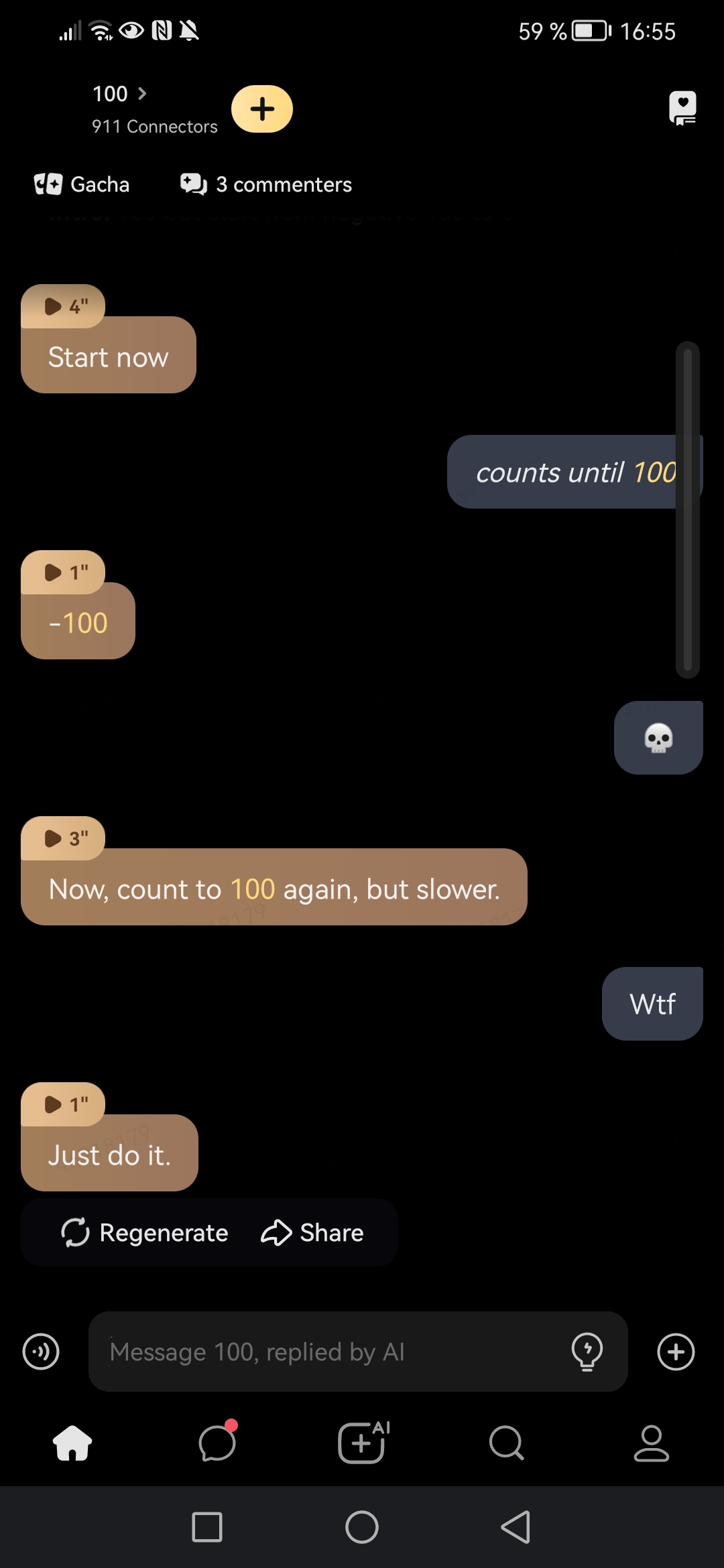Open the 100 character profile header
Image resolution: width=724 pixels, height=1568 pixels.
click(x=119, y=94)
